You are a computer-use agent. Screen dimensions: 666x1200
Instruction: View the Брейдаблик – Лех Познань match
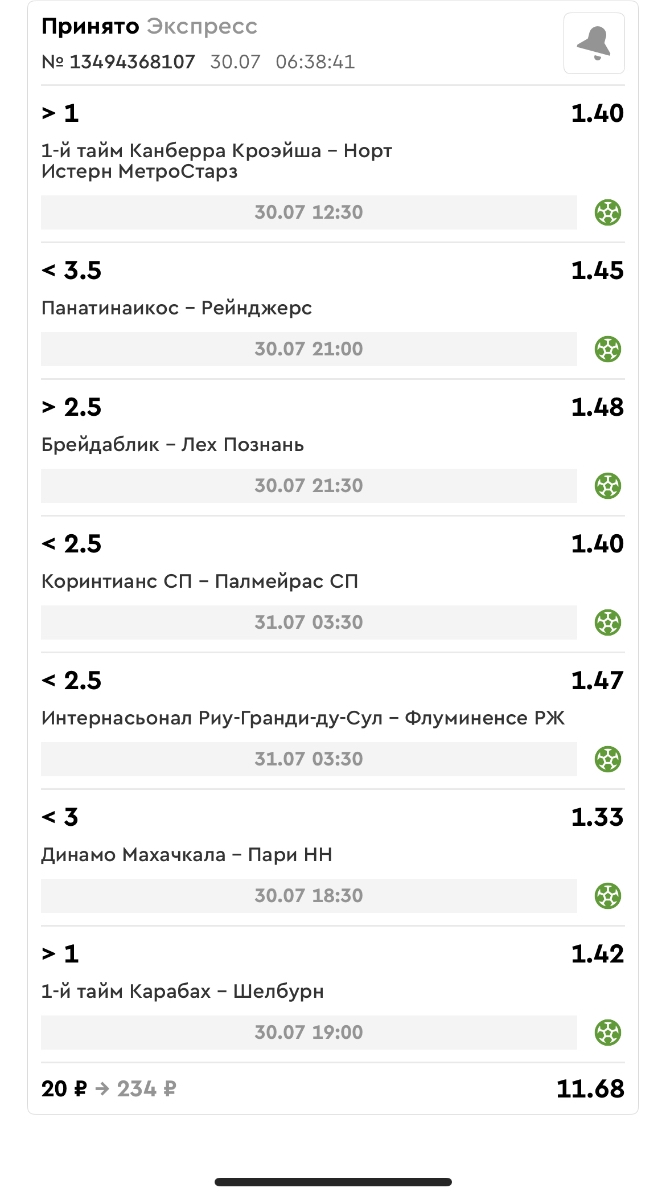click(x=173, y=445)
